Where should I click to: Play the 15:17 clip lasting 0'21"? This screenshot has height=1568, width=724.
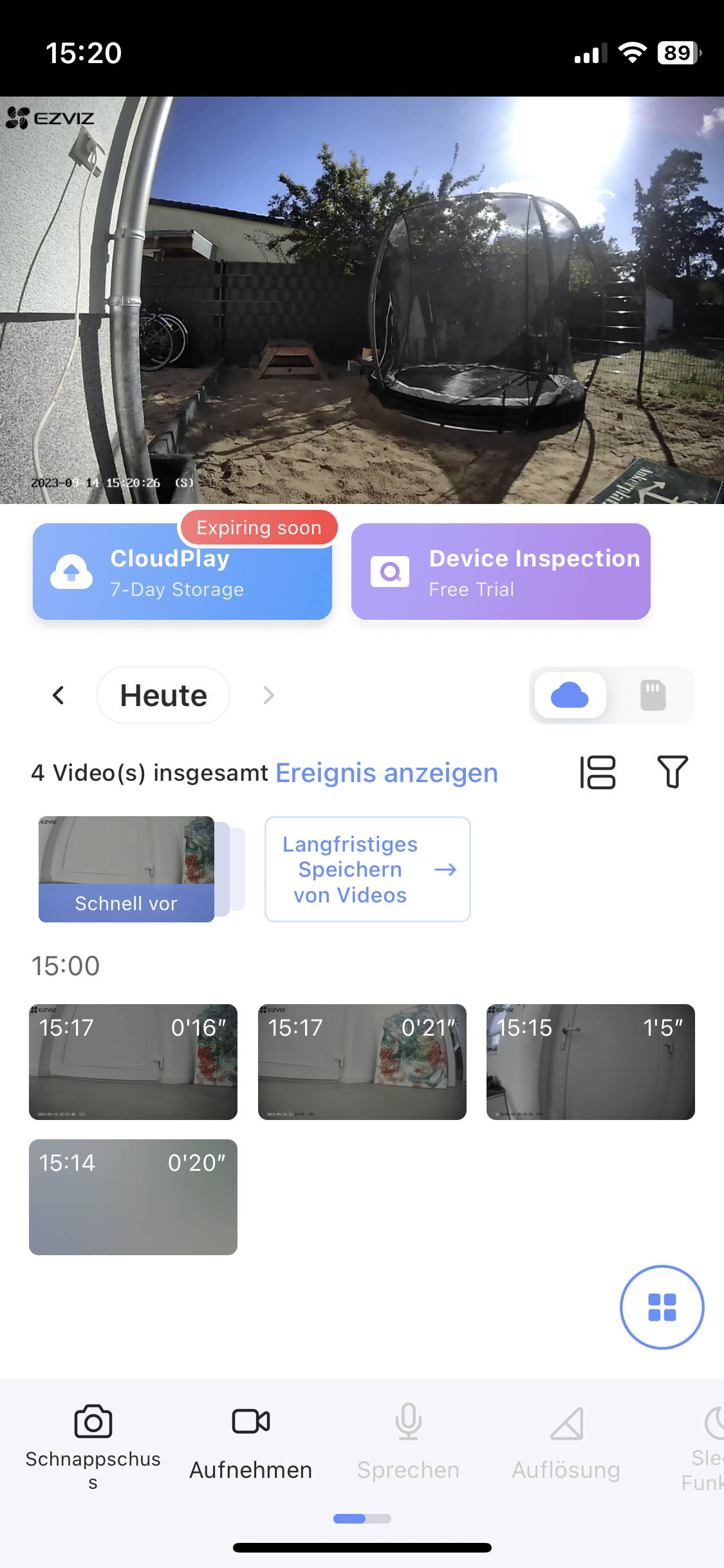click(x=362, y=1062)
